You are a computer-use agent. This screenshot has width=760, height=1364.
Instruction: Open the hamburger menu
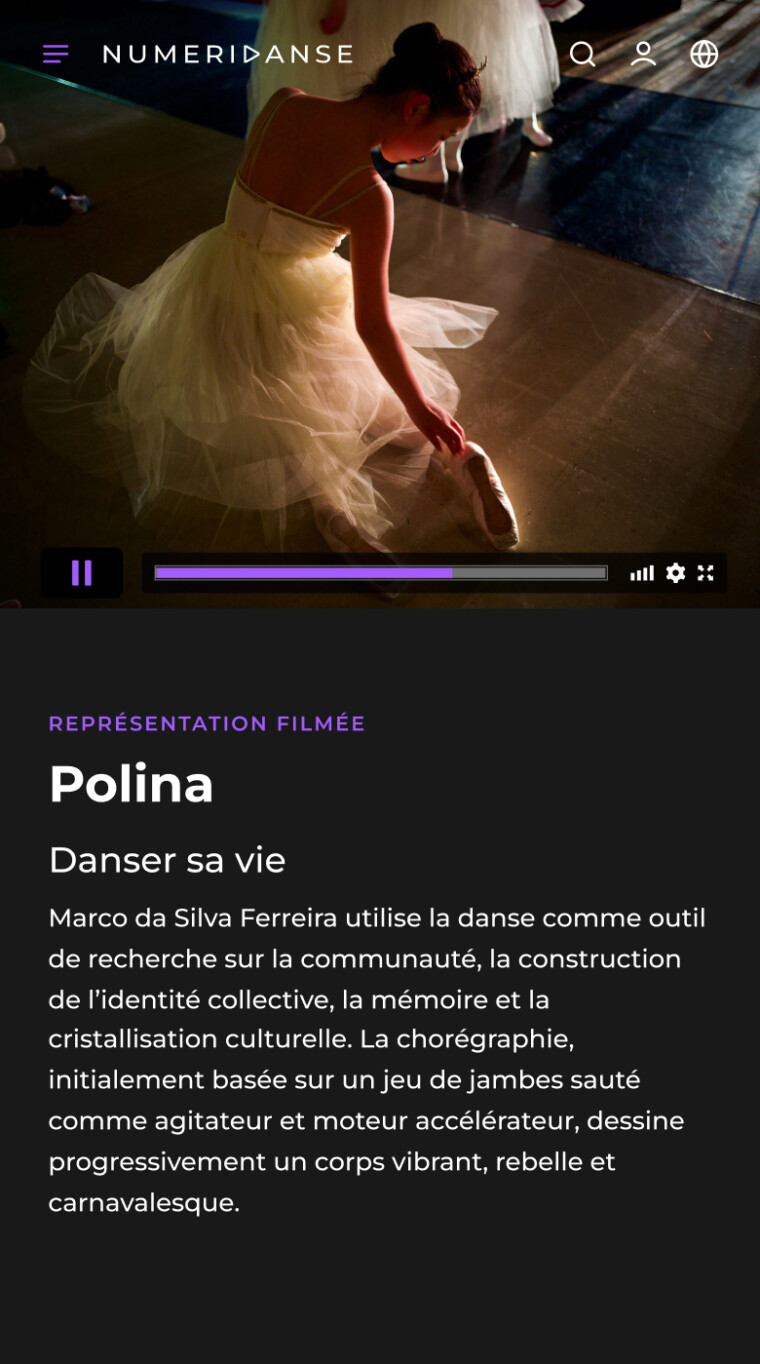[56, 54]
